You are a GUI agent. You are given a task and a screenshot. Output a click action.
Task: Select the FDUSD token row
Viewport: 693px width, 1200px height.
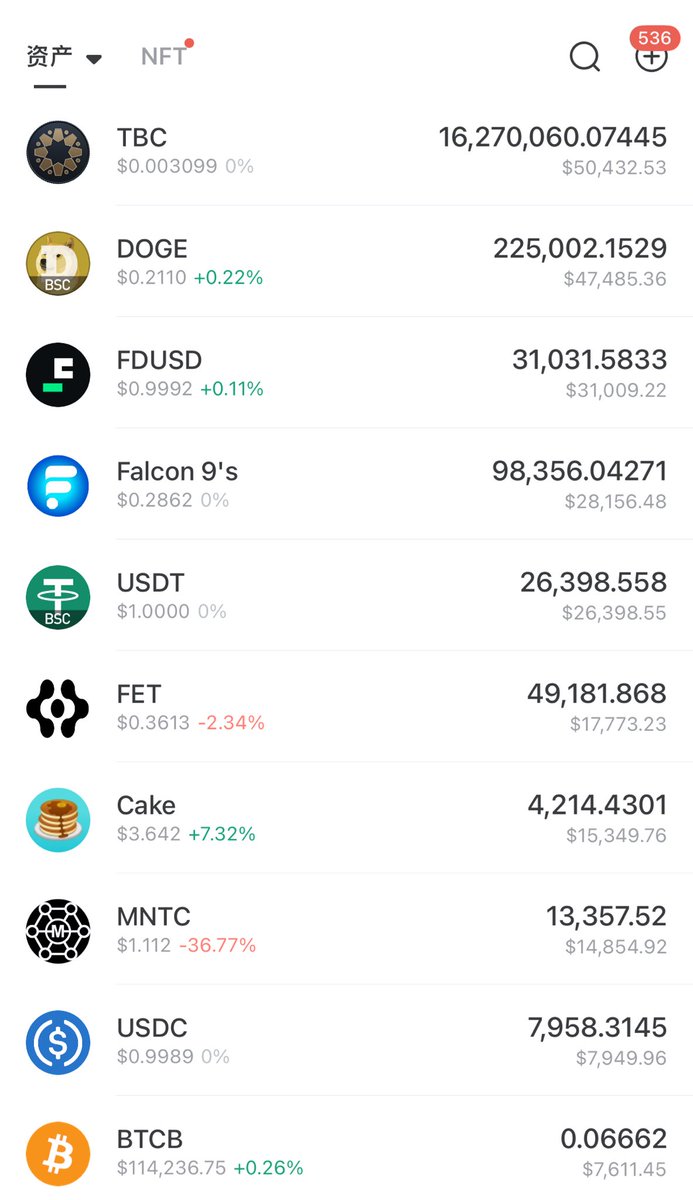[346, 373]
